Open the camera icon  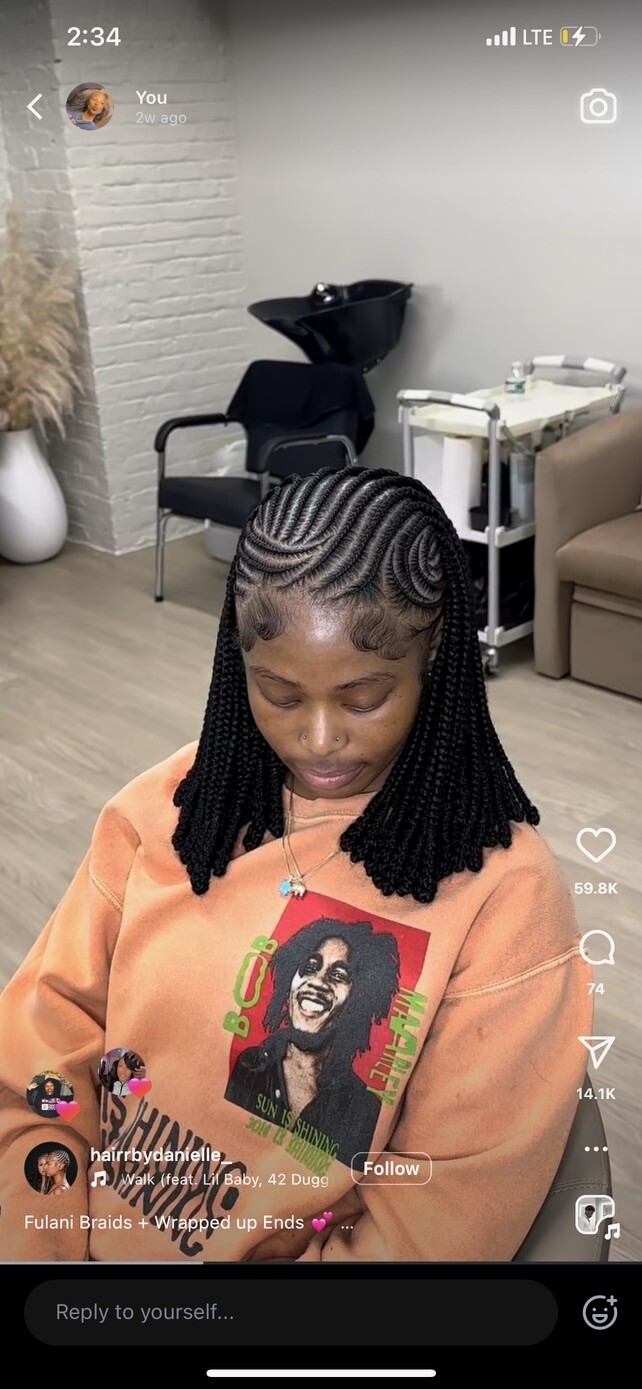click(x=598, y=106)
